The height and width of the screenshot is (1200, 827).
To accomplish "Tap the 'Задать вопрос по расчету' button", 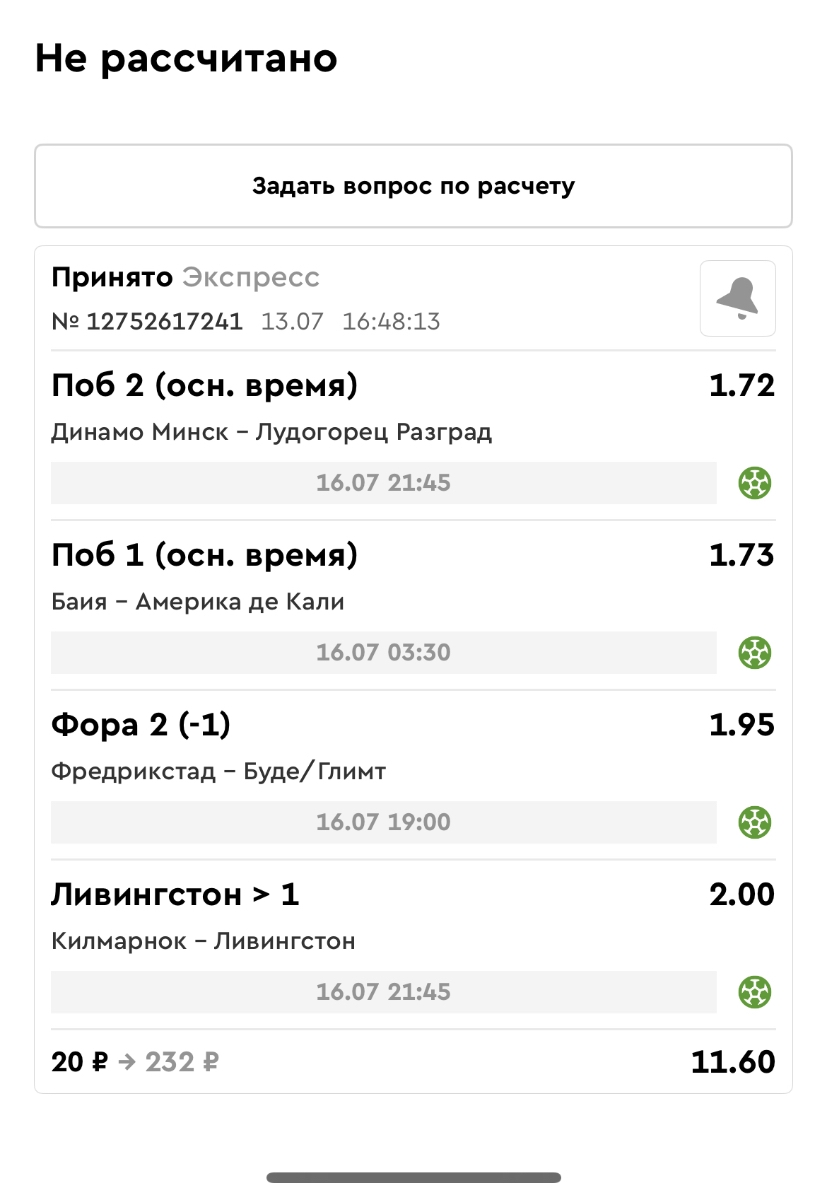I will (x=413, y=186).
